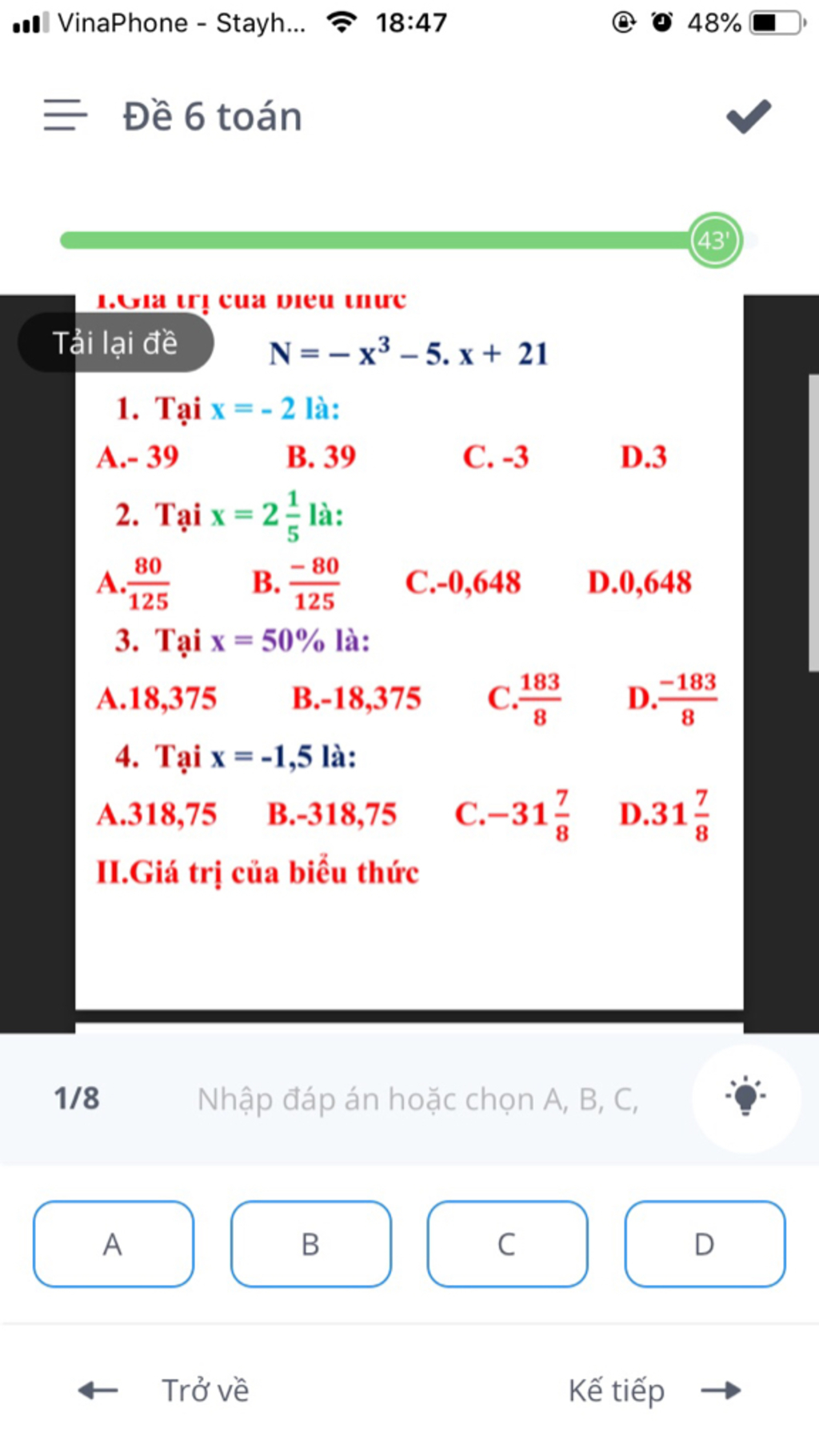Pick answer C
The image size is (819, 1456).
(507, 1244)
